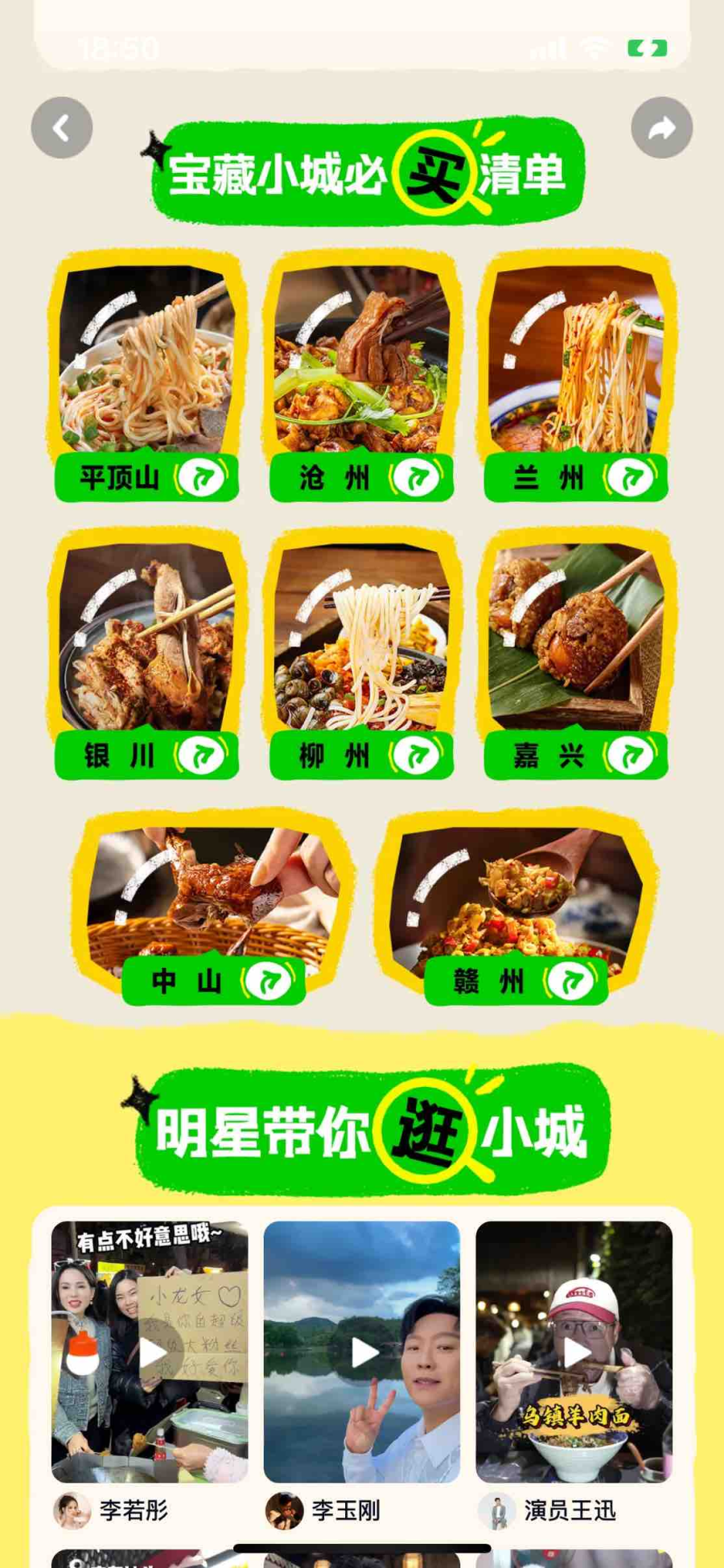Play 演员王迅's video
This screenshot has height=1568, width=724.
click(574, 1352)
